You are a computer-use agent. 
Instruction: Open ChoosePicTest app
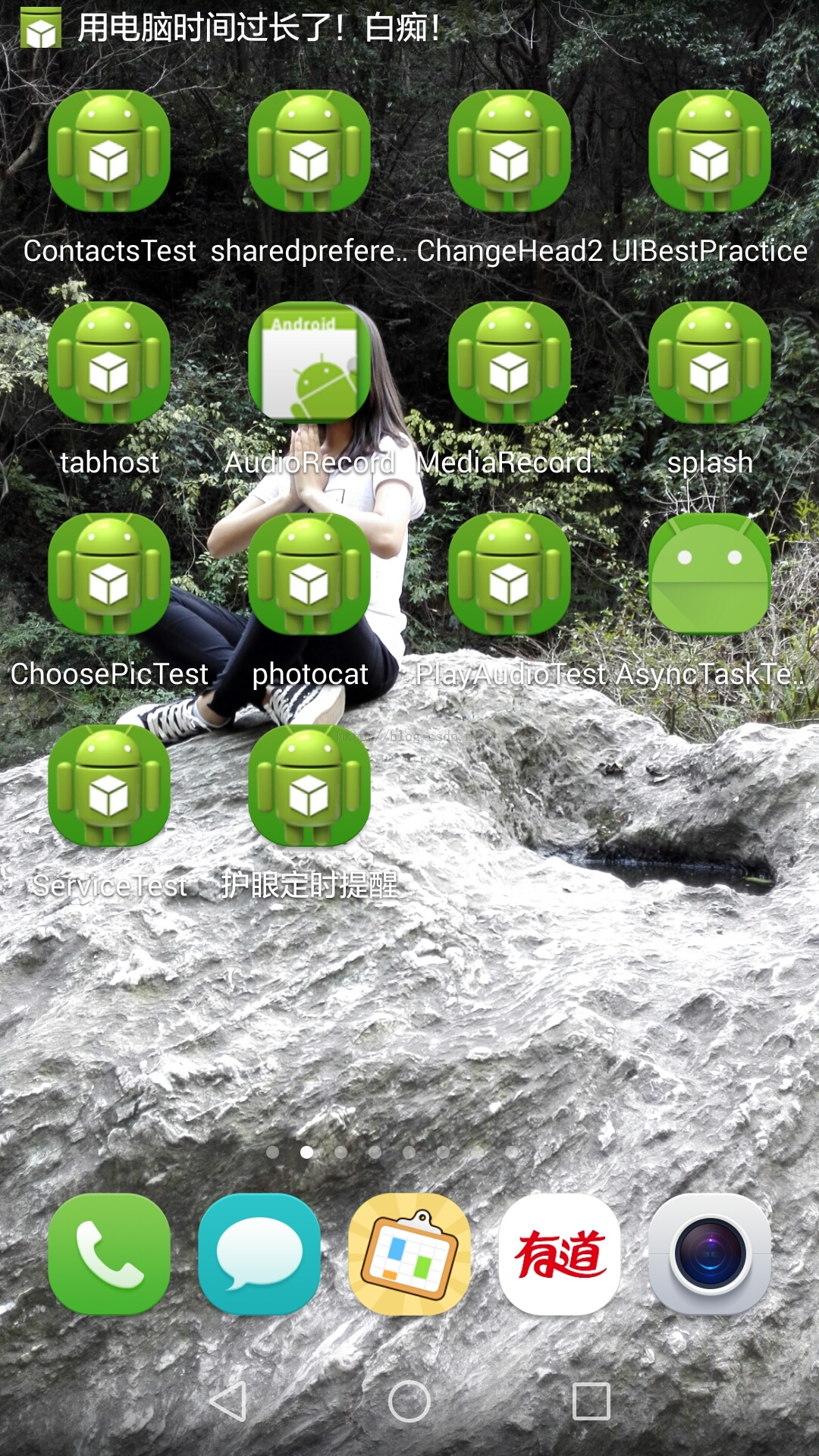point(109,575)
